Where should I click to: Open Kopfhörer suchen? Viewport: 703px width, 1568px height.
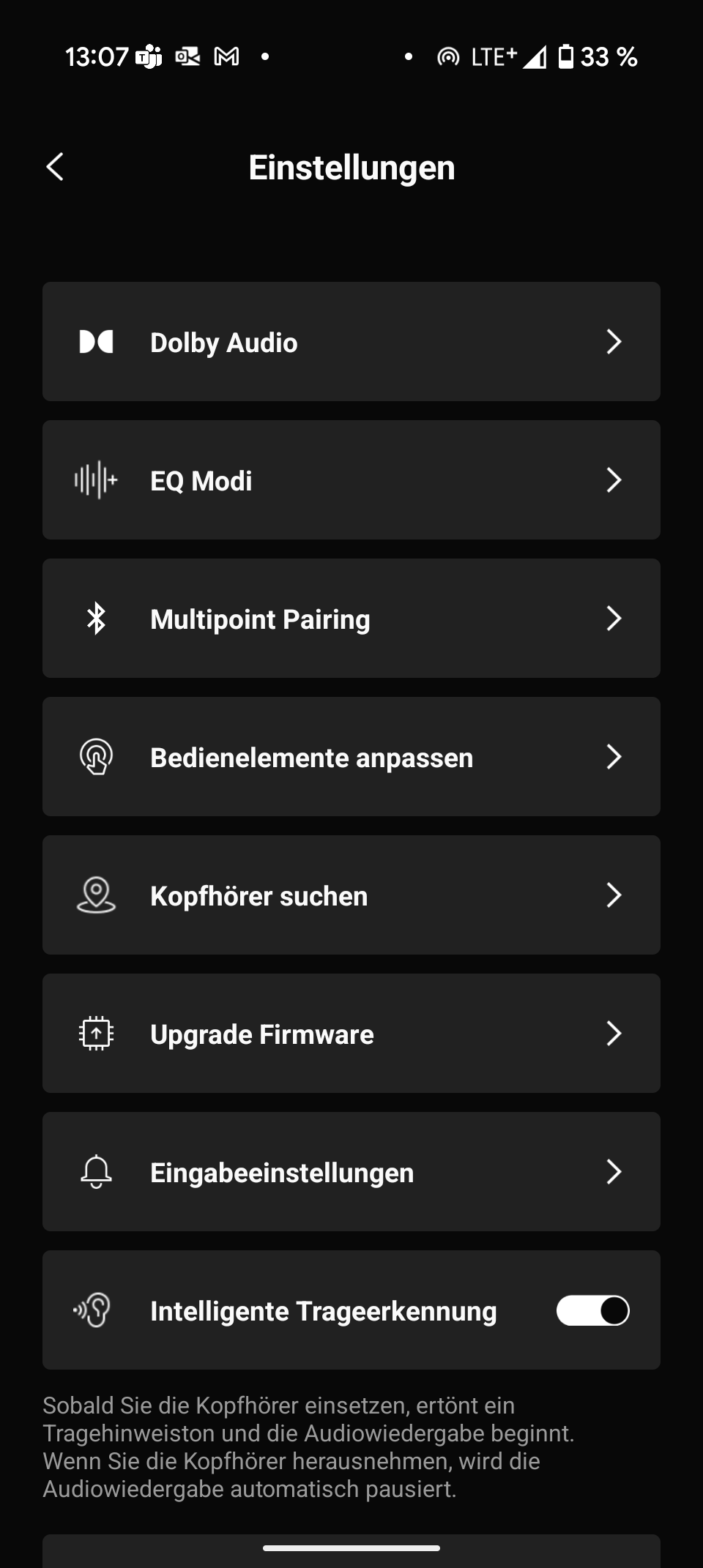click(351, 895)
